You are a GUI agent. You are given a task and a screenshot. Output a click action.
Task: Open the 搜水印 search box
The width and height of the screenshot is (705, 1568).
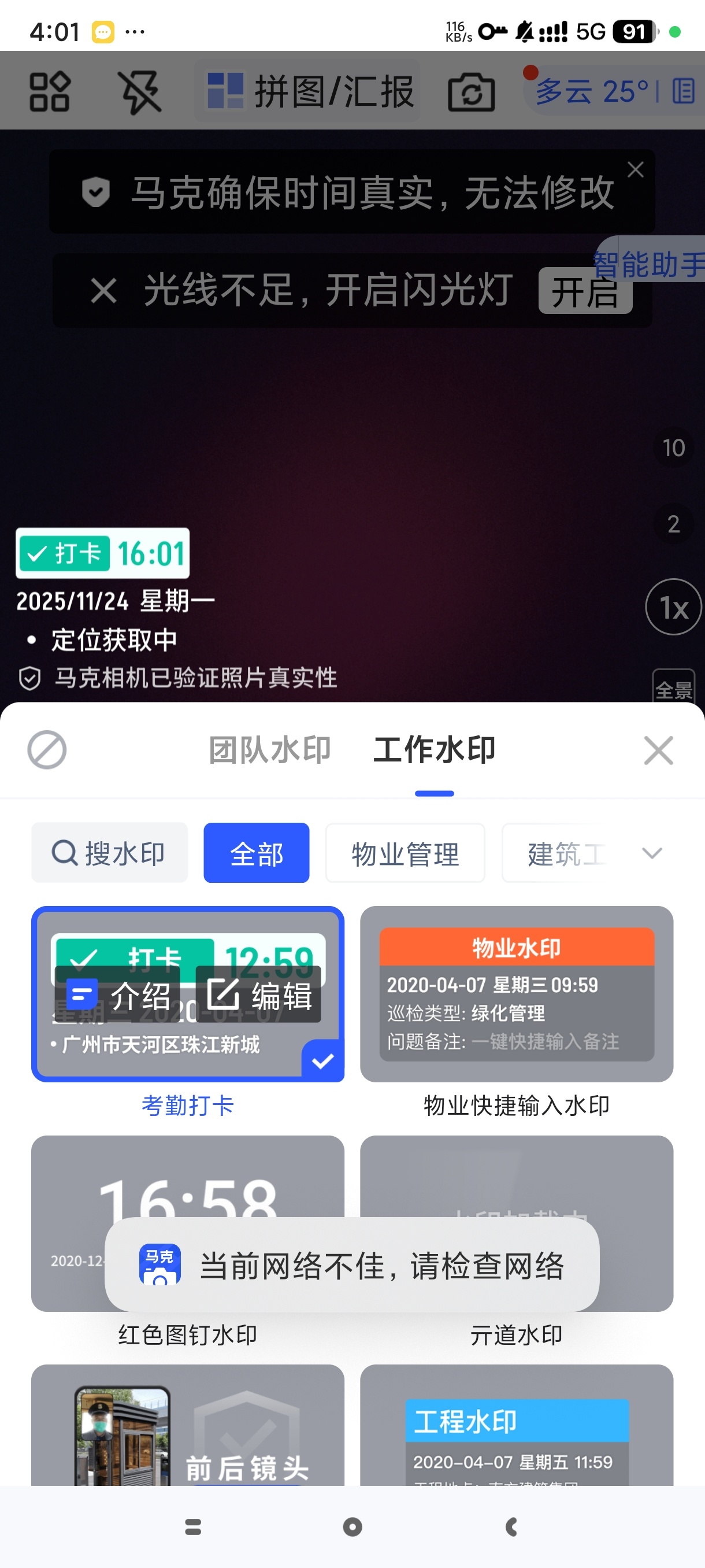(x=109, y=853)
